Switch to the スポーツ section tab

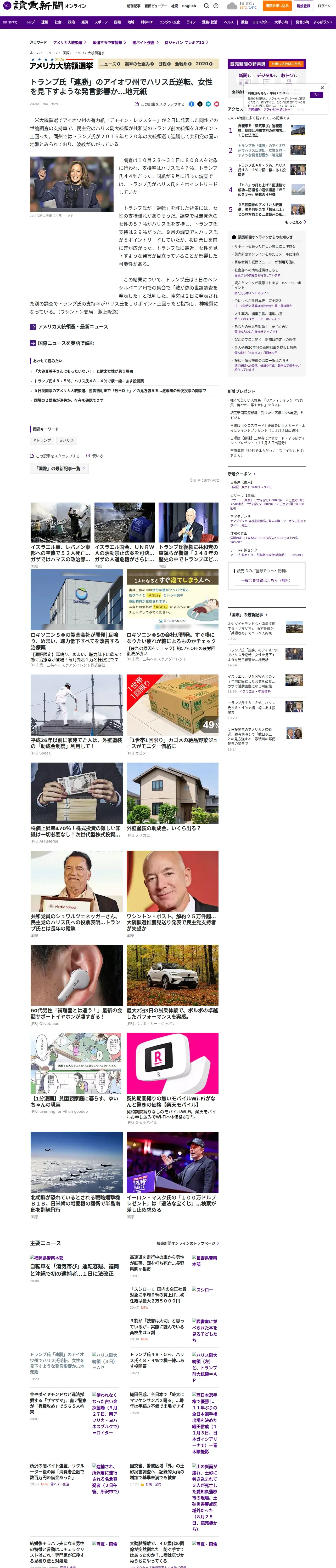[101, 22]
